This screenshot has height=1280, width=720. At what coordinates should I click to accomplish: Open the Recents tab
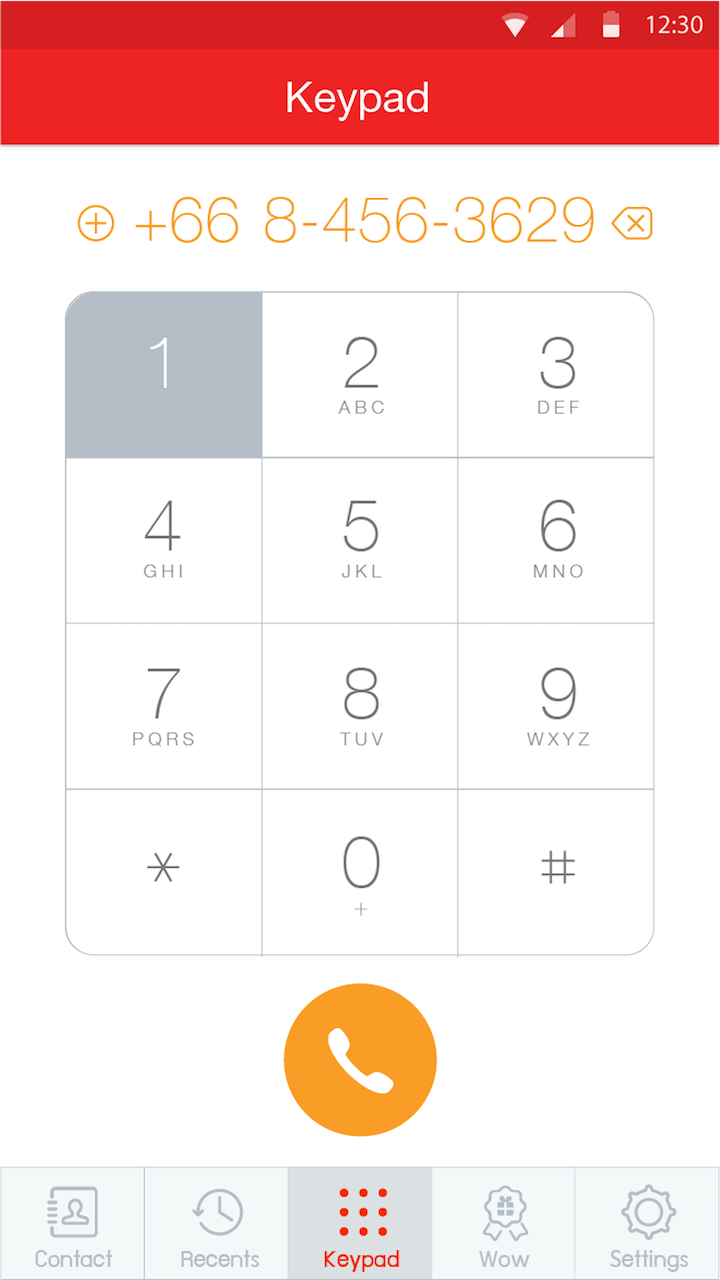pyautogui.click(x=218, y=1225)
